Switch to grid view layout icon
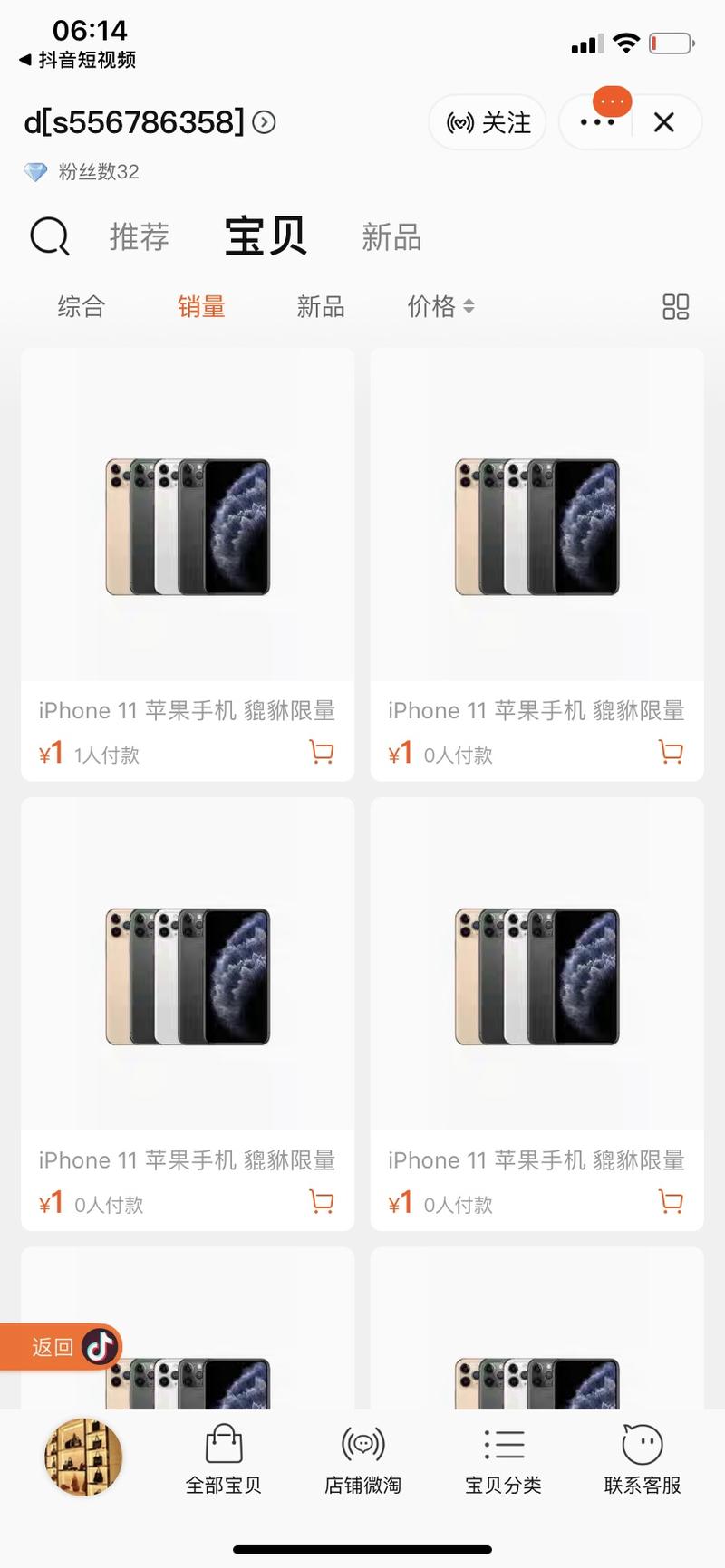The width and height of the screenshot is (725, 1568). coord(674,307)
